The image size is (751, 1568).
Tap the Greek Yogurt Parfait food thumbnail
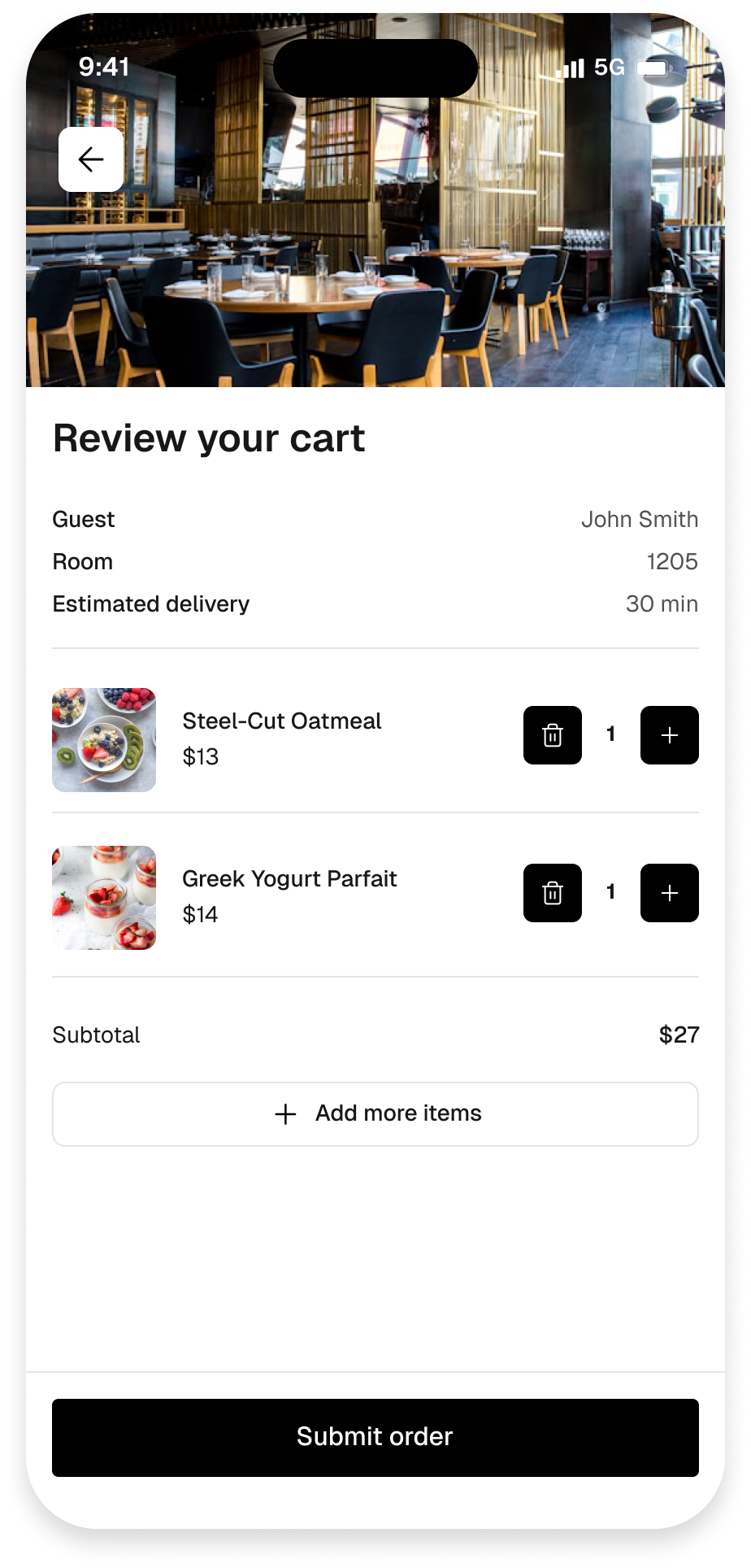coord(103,897)
